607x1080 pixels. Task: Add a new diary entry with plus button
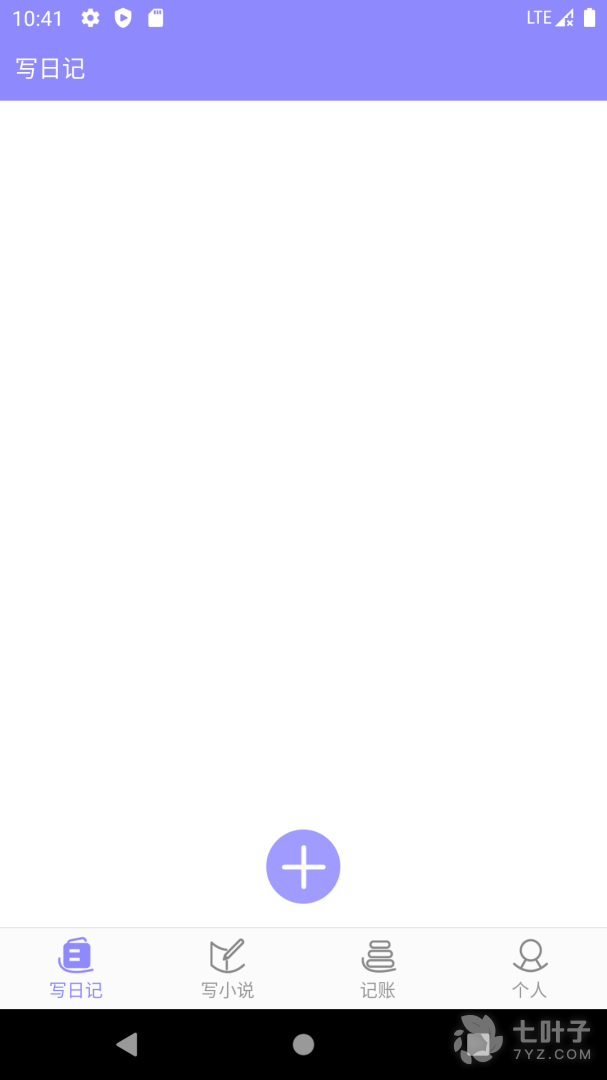(x=303, y=866)
